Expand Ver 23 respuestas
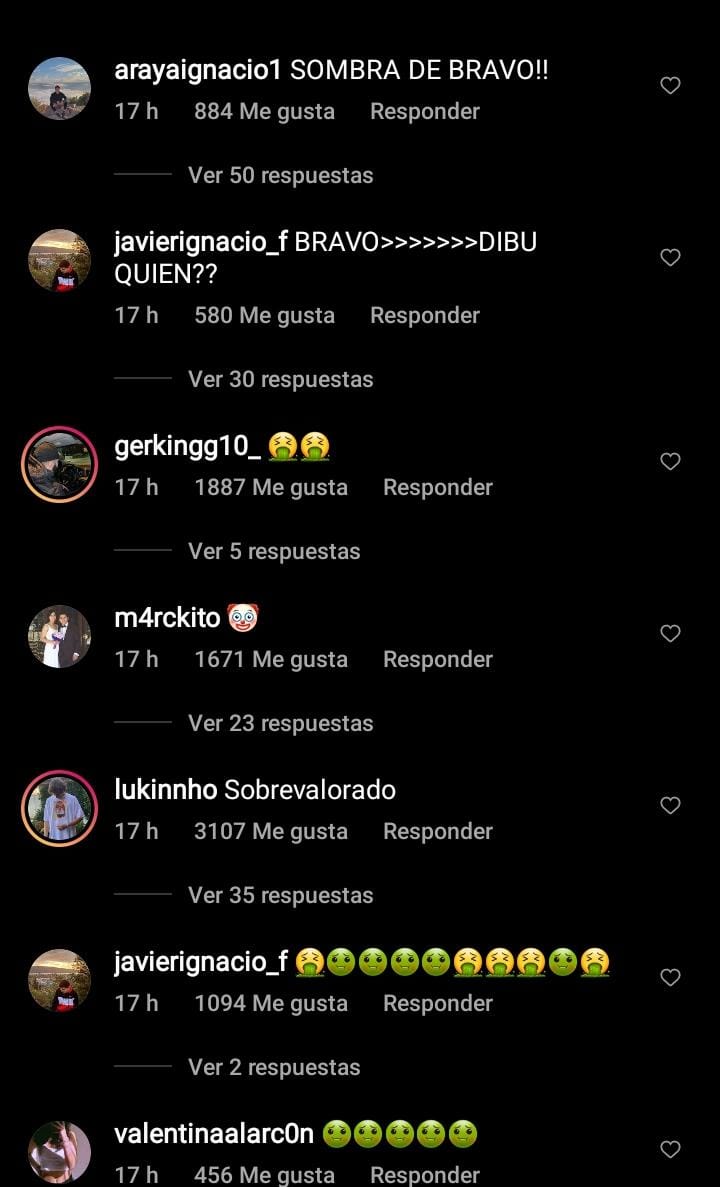The image size is (720, 1187). coord(280,723)
